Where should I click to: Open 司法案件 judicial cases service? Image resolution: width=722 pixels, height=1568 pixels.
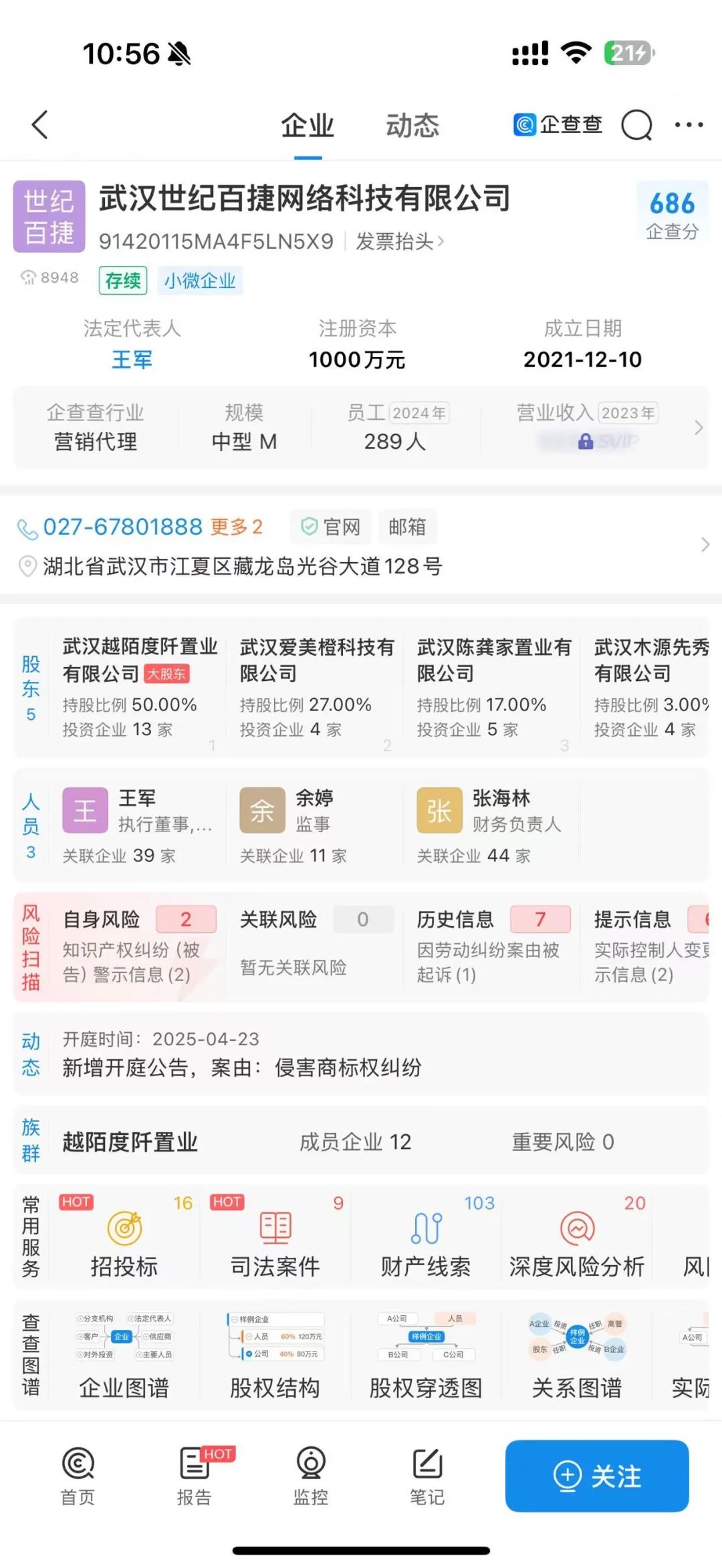[275, 1237]
